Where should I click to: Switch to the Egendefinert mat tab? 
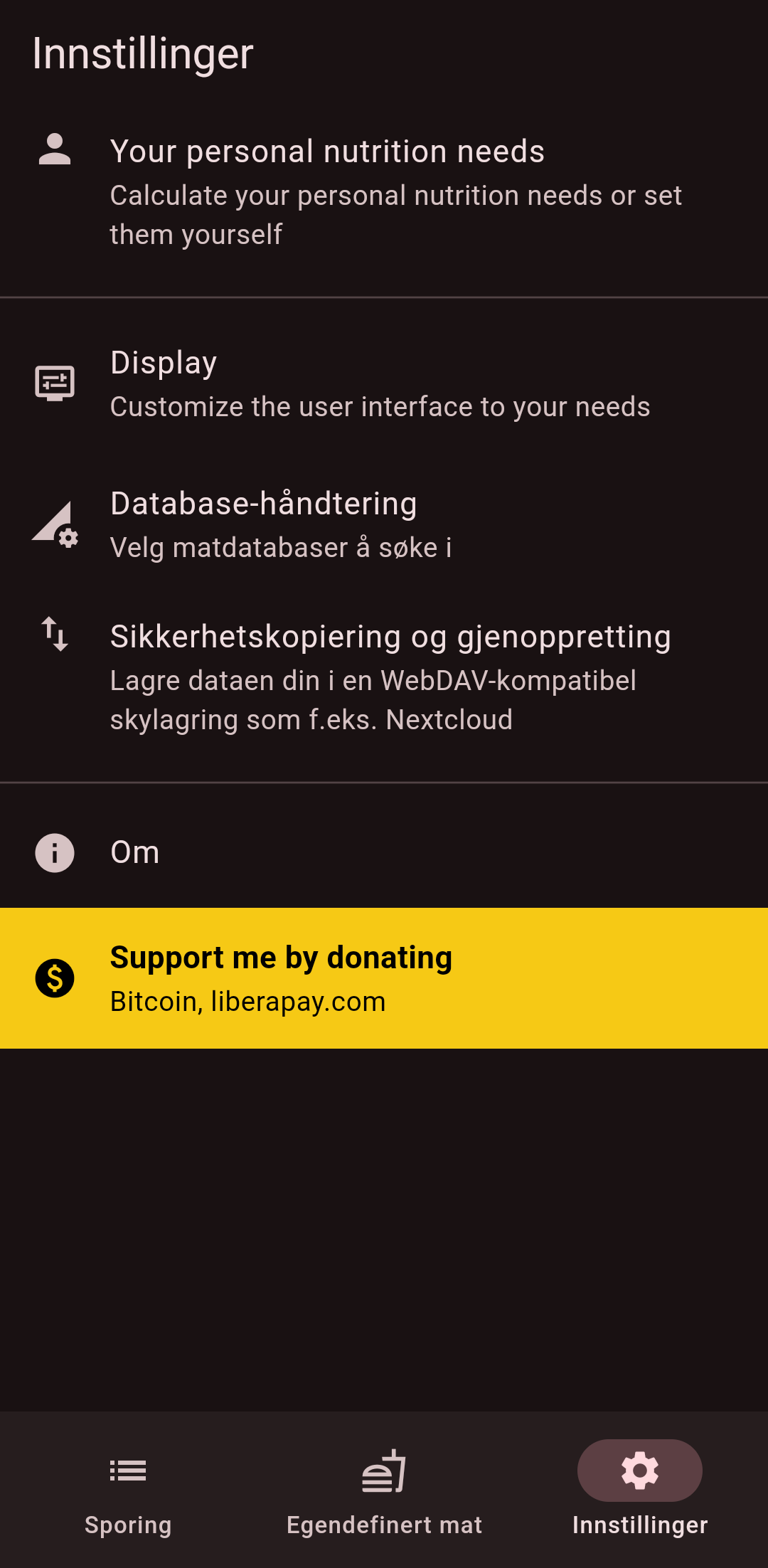click(384, 1490)
